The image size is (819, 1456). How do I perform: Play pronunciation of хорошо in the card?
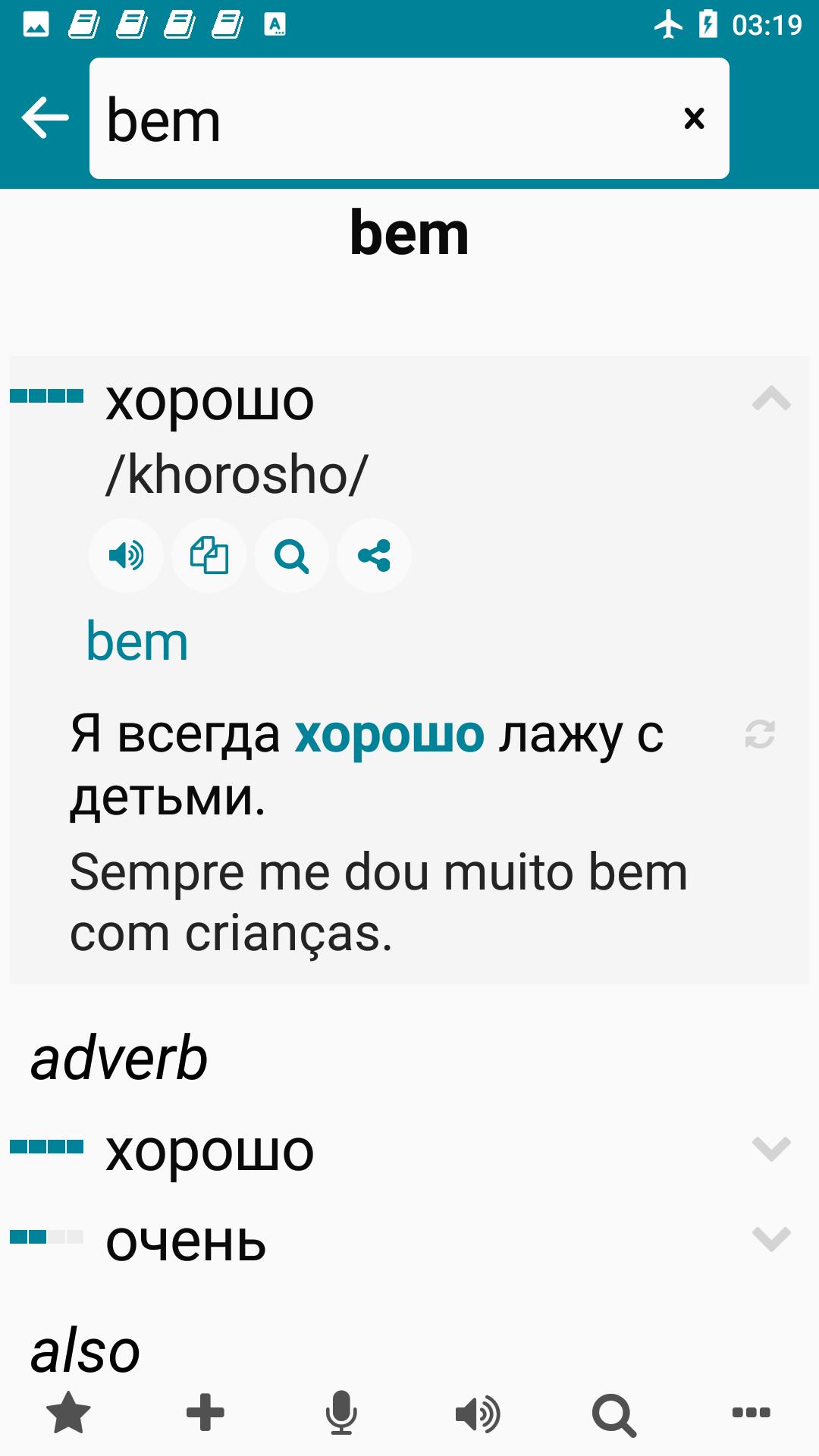click(x=126, y=556)
